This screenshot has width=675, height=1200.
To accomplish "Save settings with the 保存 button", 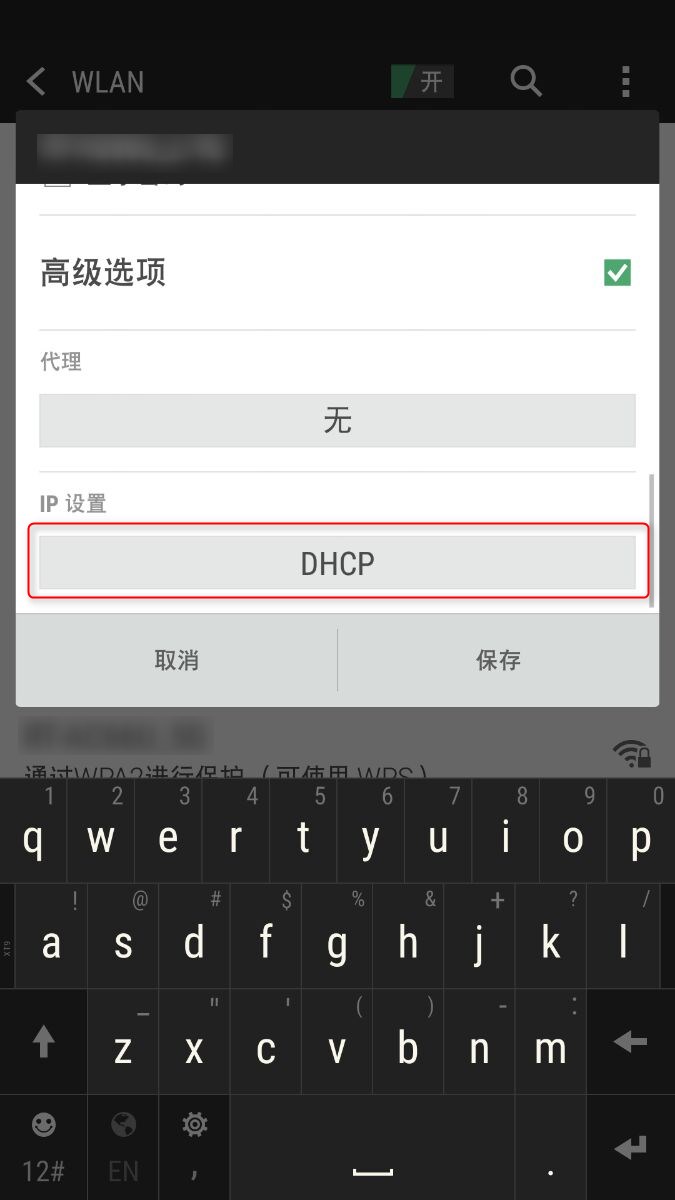I will pos(498,660).
